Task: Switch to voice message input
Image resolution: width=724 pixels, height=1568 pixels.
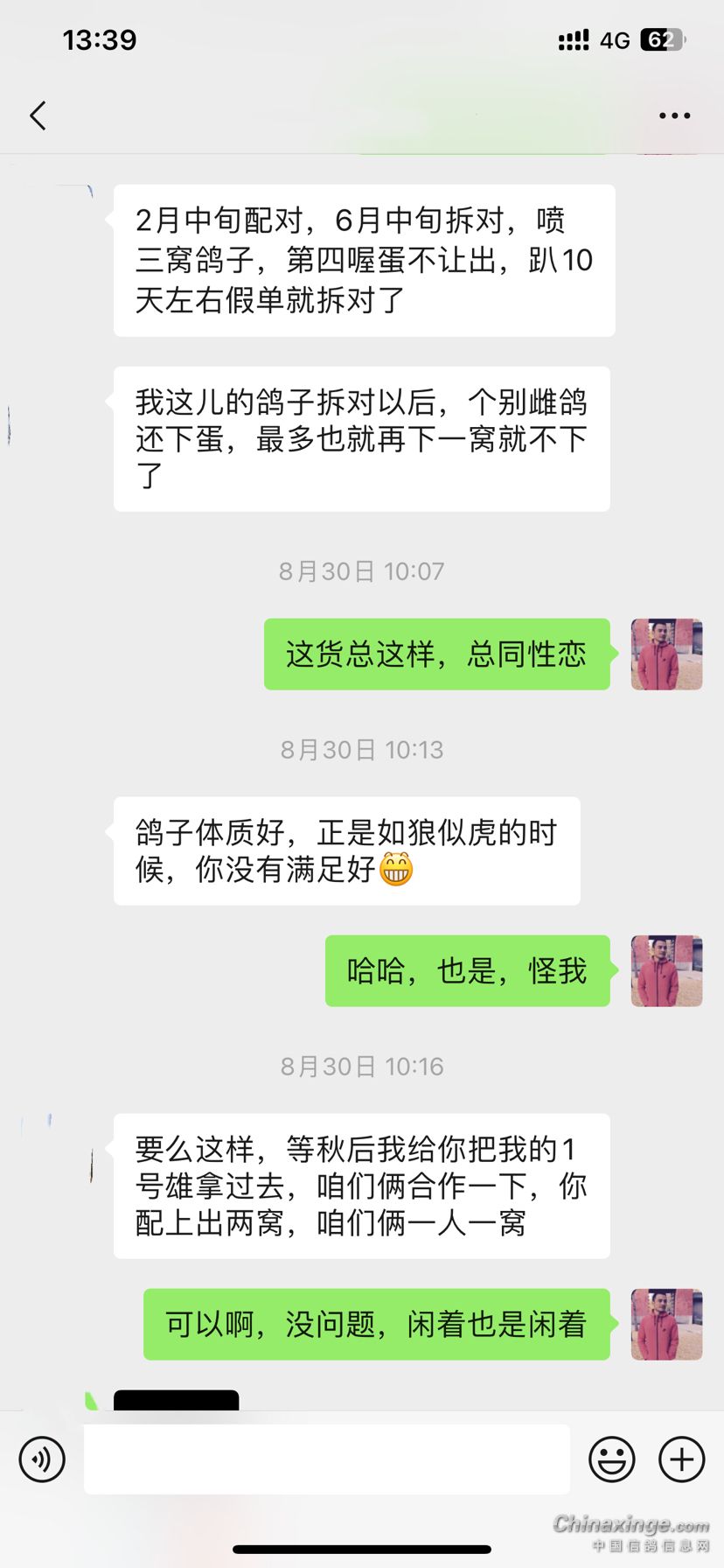Action: tap(42, 1459)
